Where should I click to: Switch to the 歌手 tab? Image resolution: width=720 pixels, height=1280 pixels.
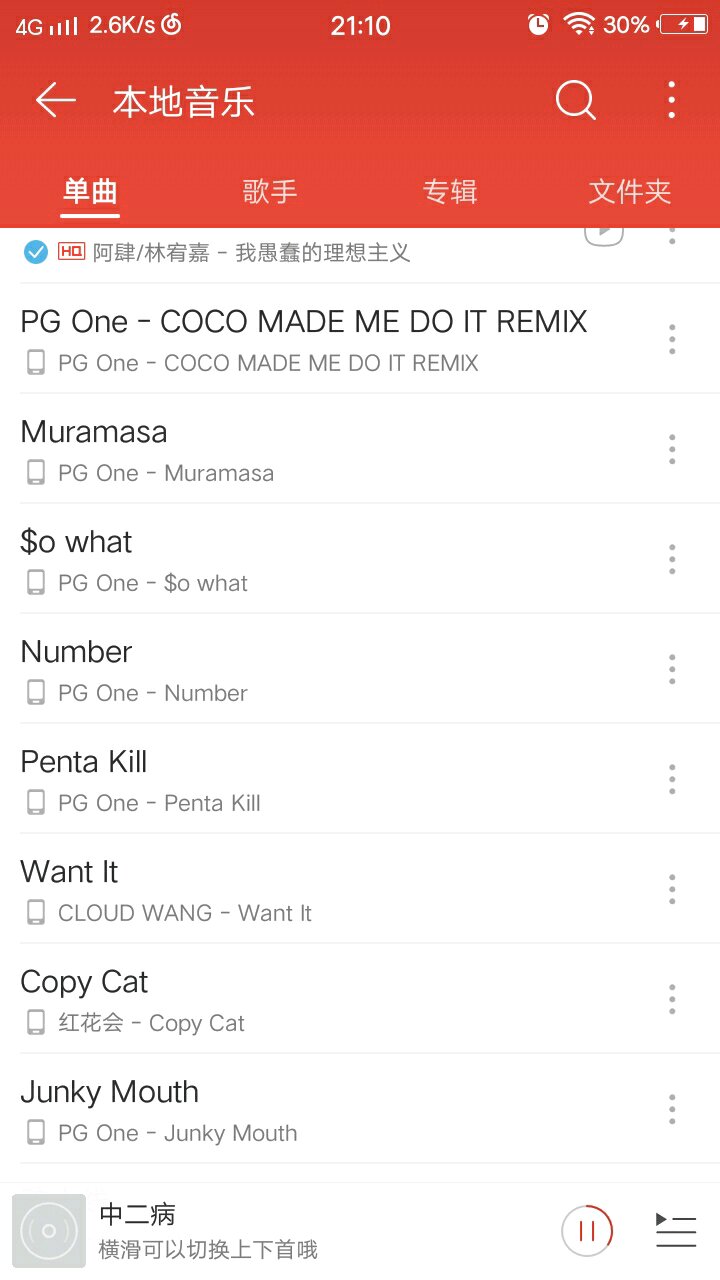[270, 191]
